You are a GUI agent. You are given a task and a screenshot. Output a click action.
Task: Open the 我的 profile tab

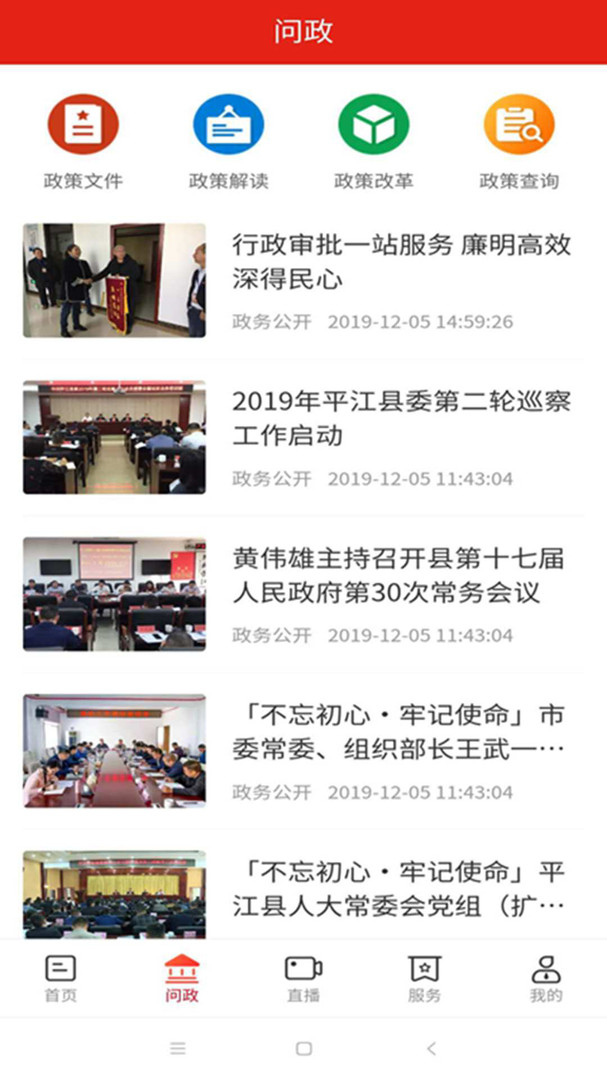pos(546,979)
